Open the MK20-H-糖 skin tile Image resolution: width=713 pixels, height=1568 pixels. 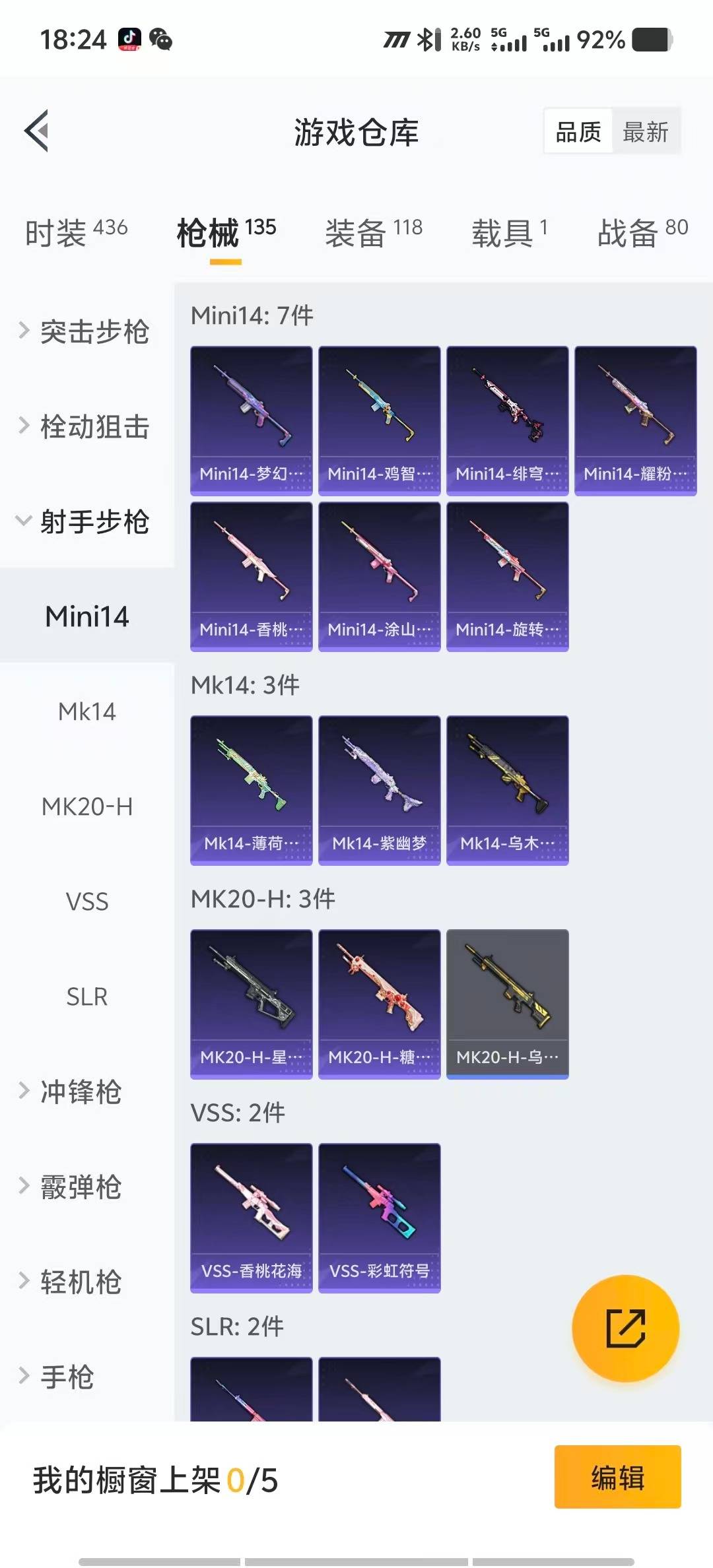coord(379,1004)
